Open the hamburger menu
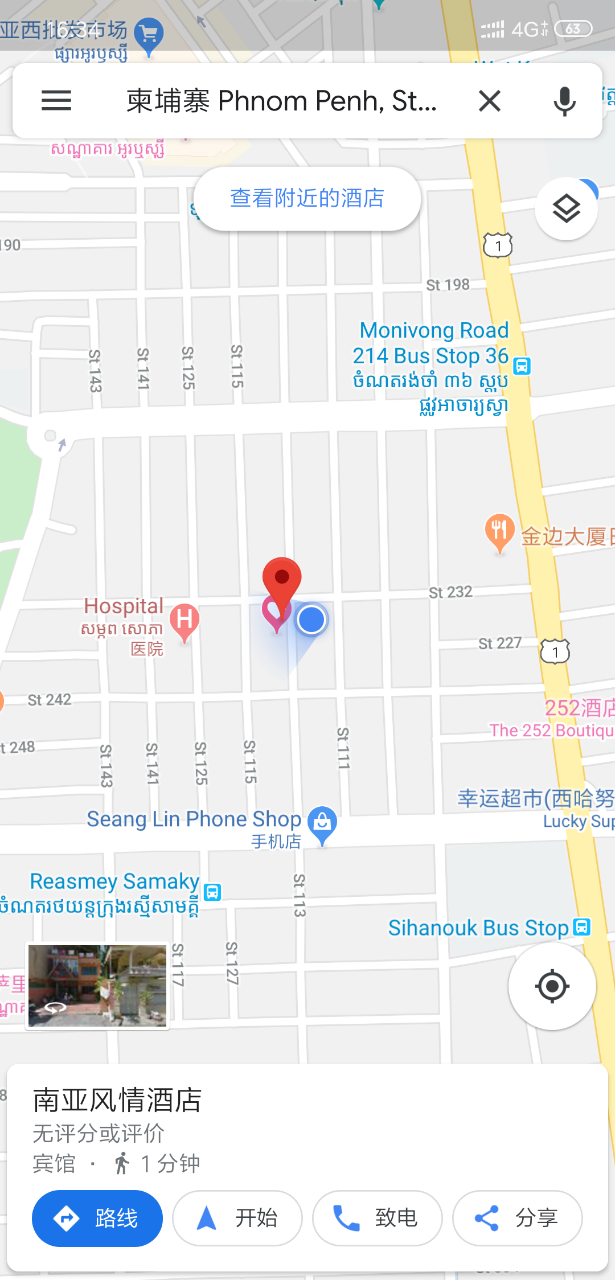 56,100
